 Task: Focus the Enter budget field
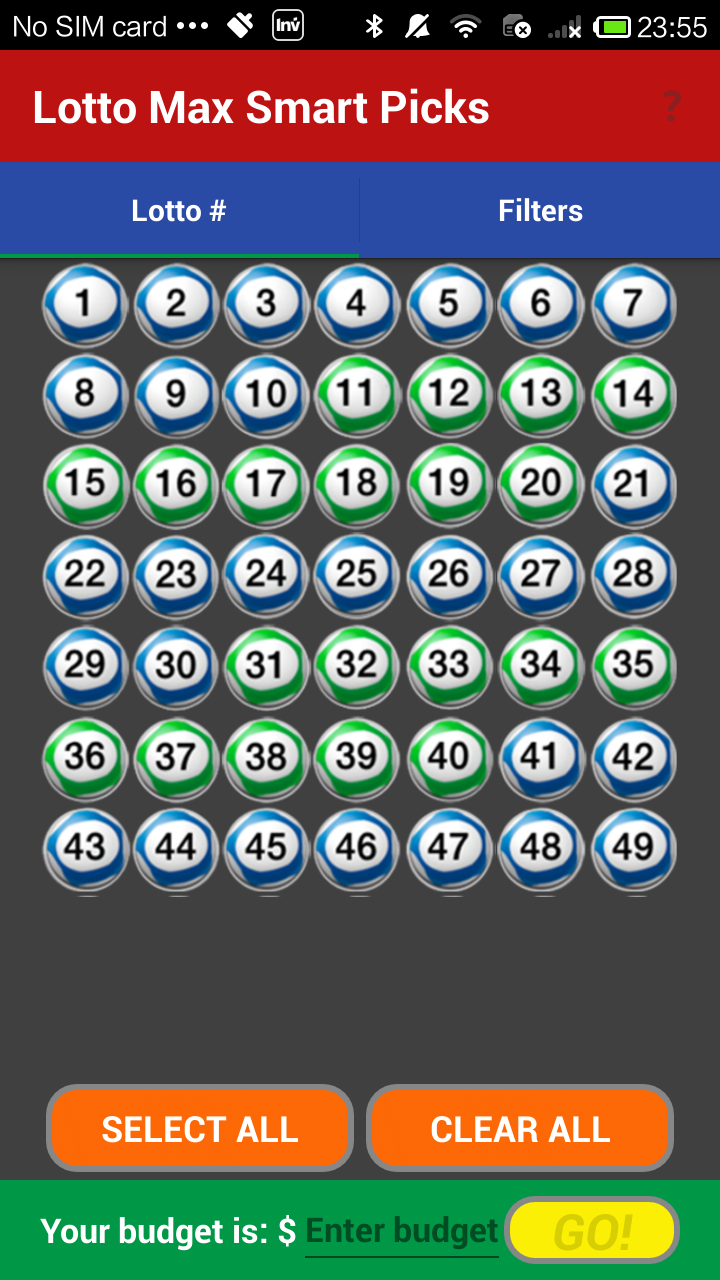coord(401,1231)
